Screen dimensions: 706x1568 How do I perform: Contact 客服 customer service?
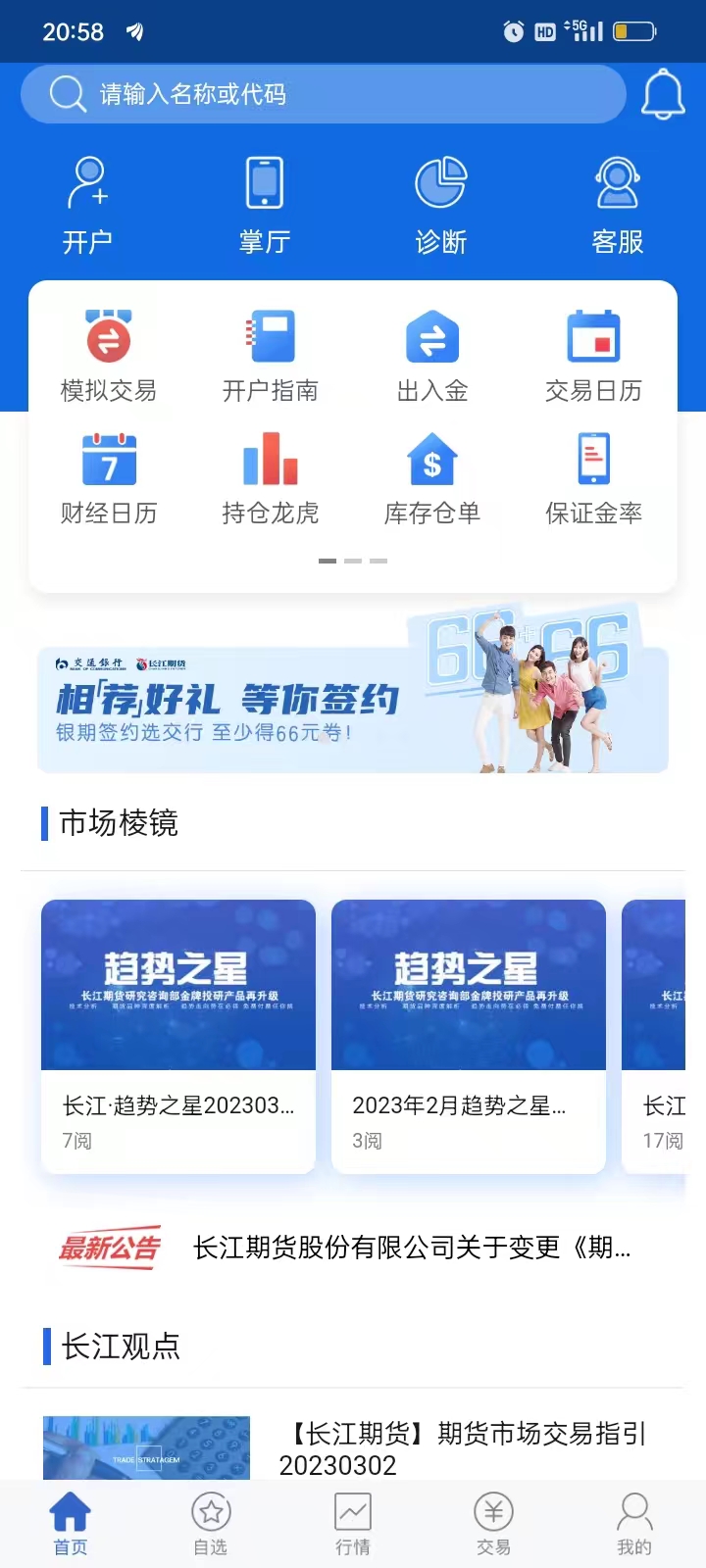coord(618,206)
